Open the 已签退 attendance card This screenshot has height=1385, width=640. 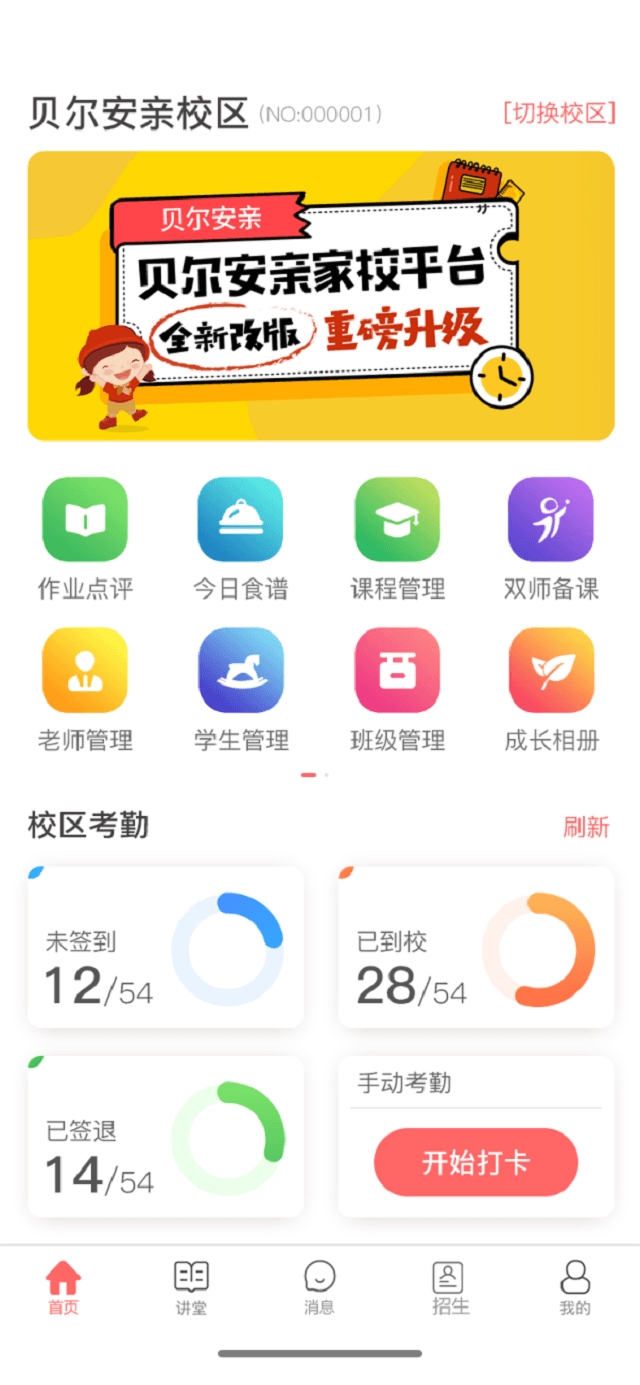click(x=165, y=1137)
